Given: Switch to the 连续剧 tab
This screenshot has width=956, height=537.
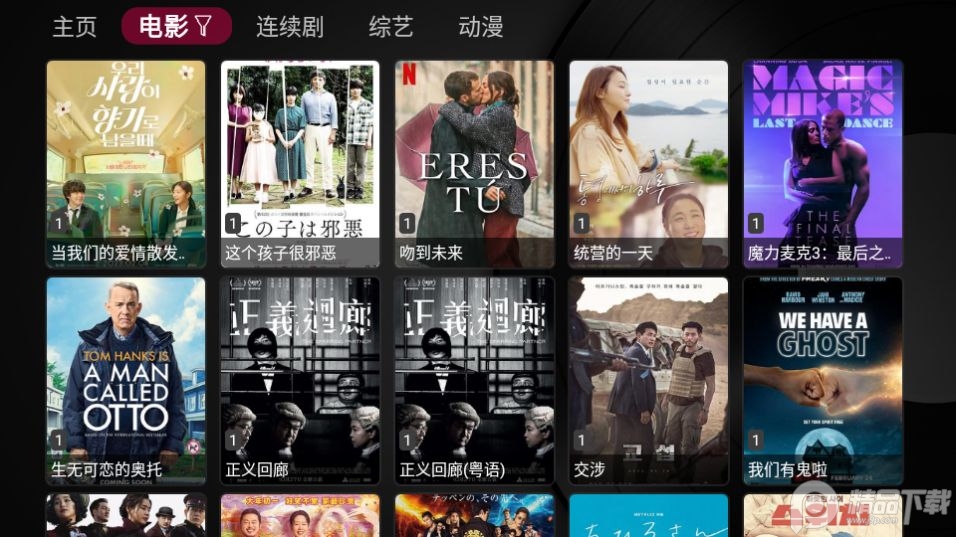Looking at the screenshot, I should (289, 27).
